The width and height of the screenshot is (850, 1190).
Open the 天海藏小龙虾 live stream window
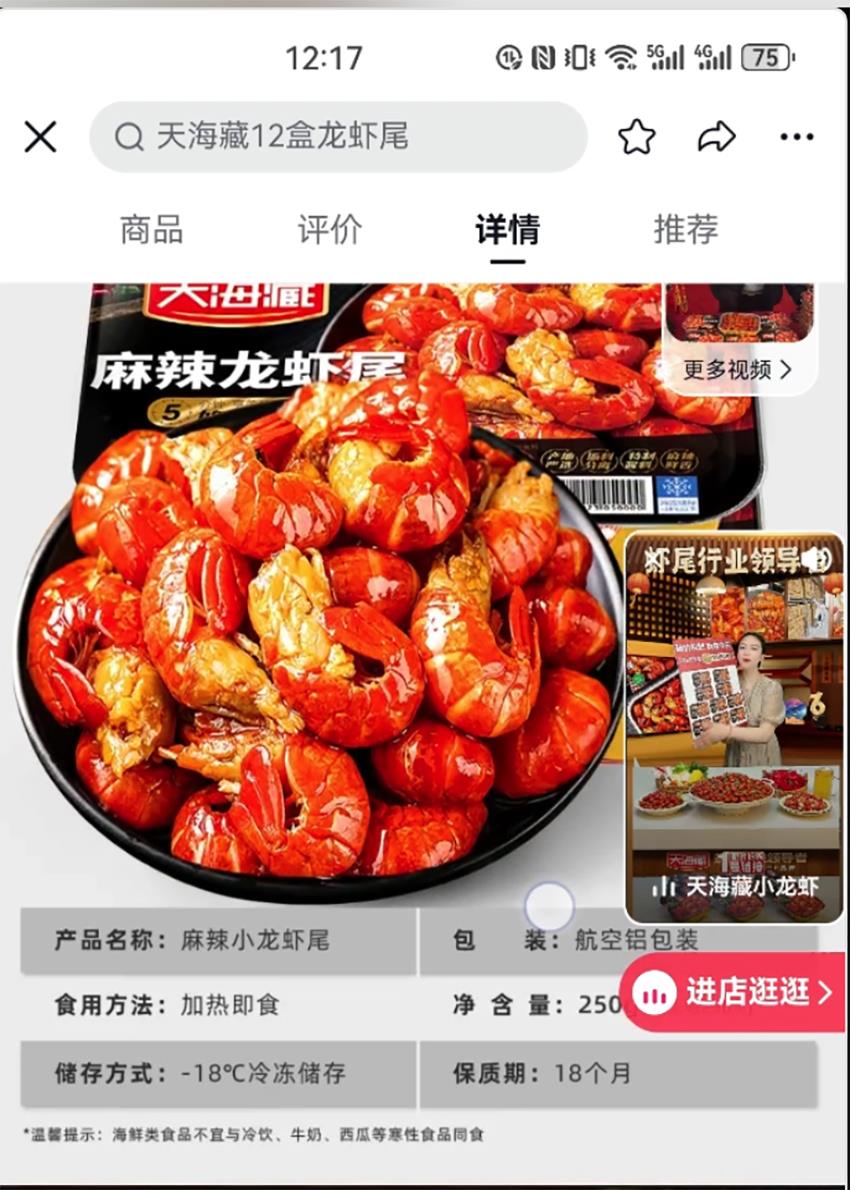coord(734,725)
